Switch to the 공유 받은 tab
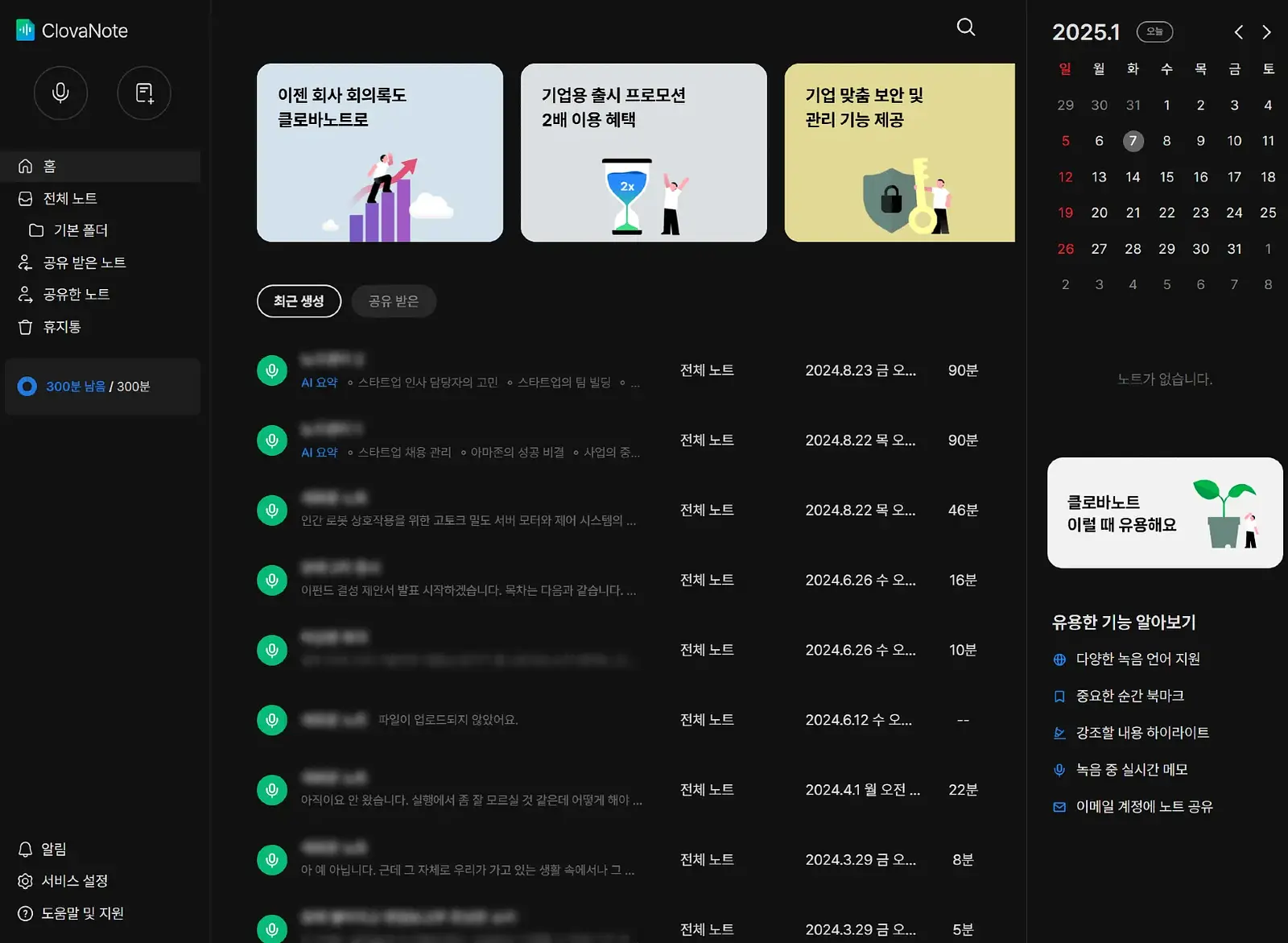This screenshot has height=943, width=1288. pos(394,301)
